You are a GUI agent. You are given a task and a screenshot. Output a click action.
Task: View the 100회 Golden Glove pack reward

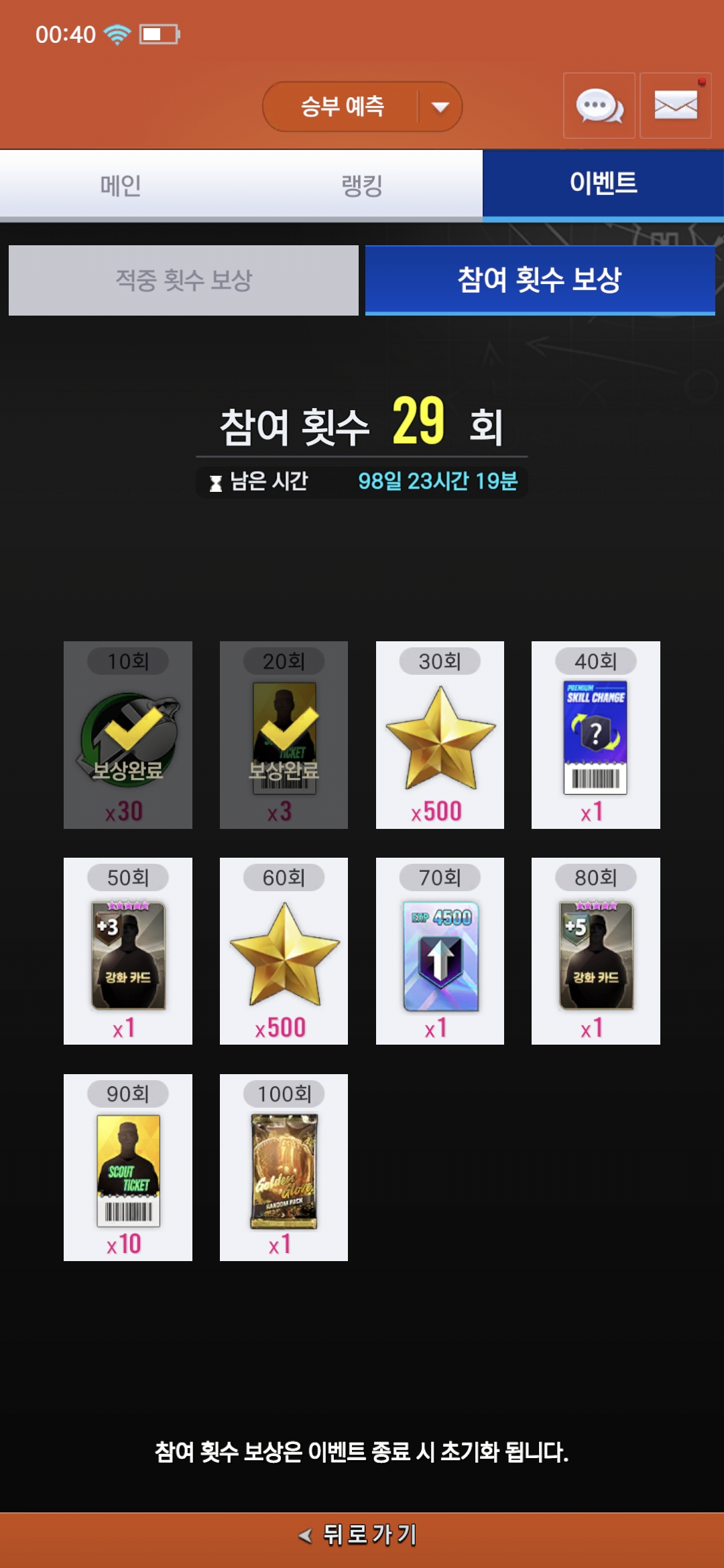tap(284, 1167)
